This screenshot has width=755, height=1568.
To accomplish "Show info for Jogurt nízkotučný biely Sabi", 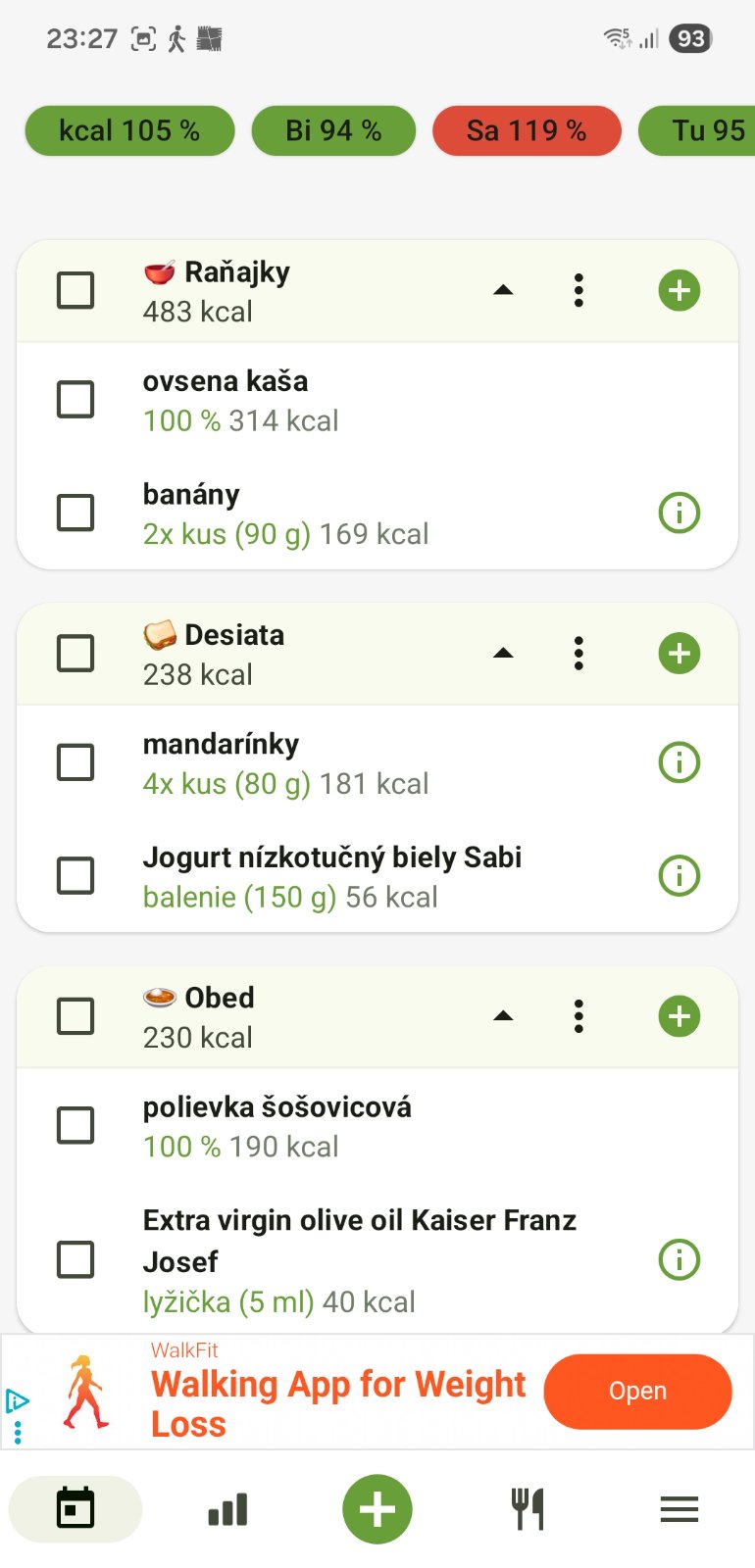I will point(679,875).
